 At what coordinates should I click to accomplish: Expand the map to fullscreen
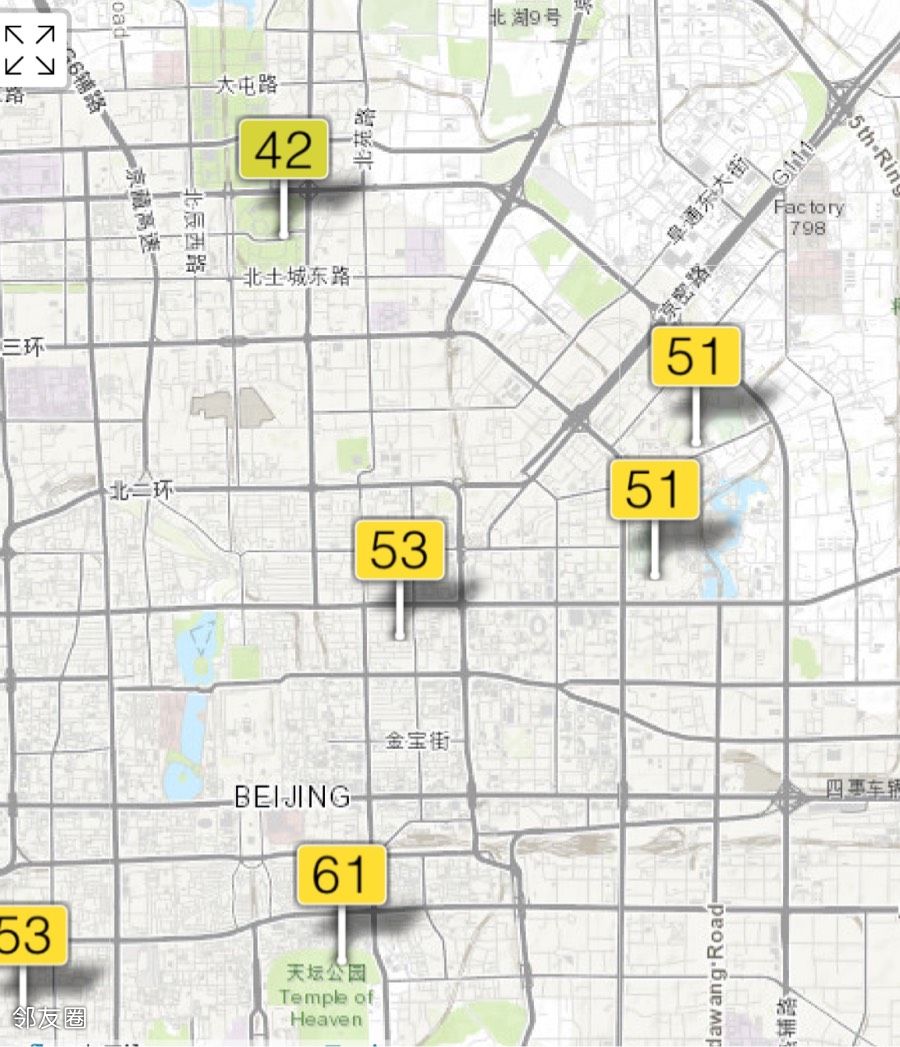point(30,50)
